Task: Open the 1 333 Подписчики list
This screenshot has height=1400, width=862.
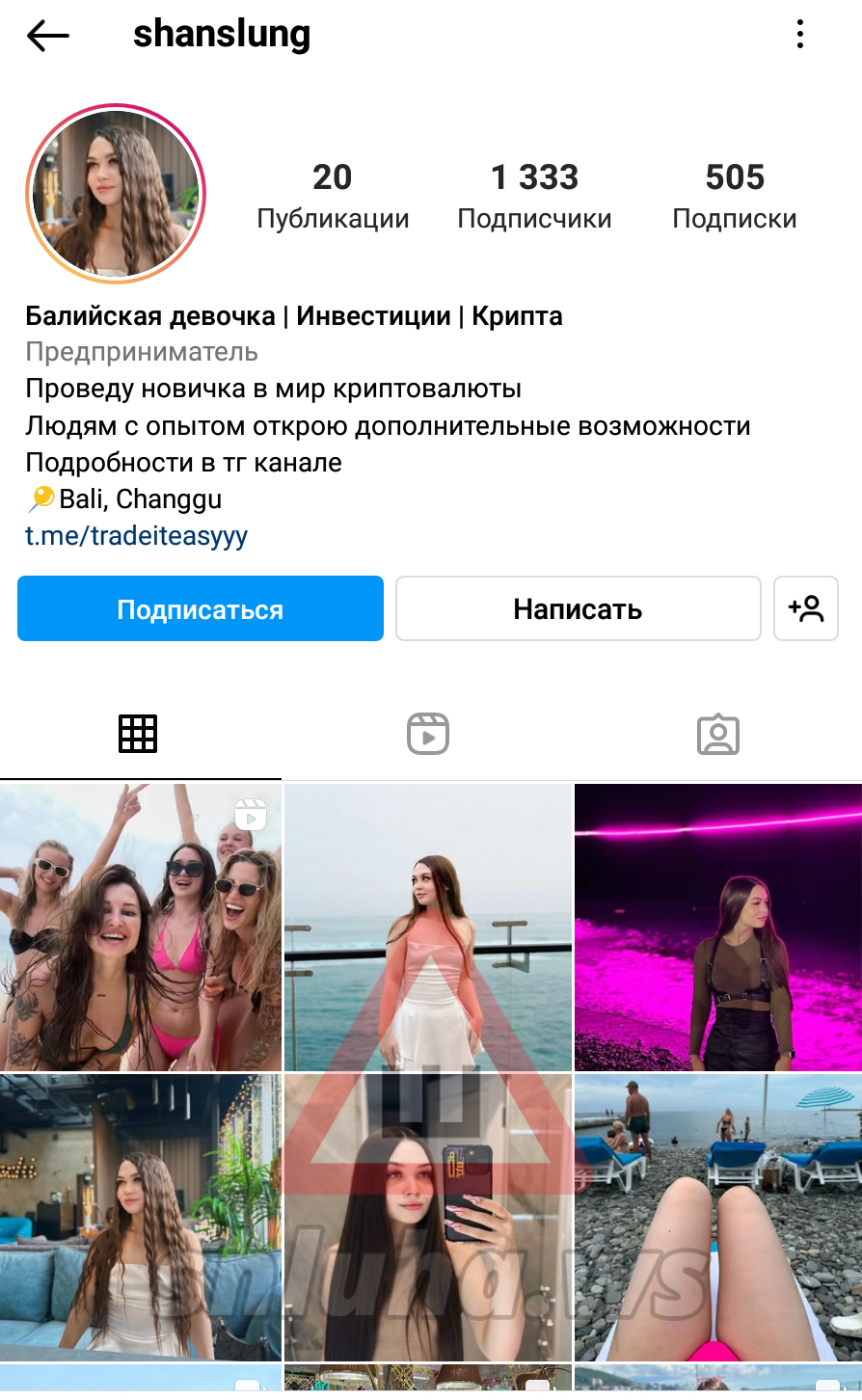Action: [534, 196]
